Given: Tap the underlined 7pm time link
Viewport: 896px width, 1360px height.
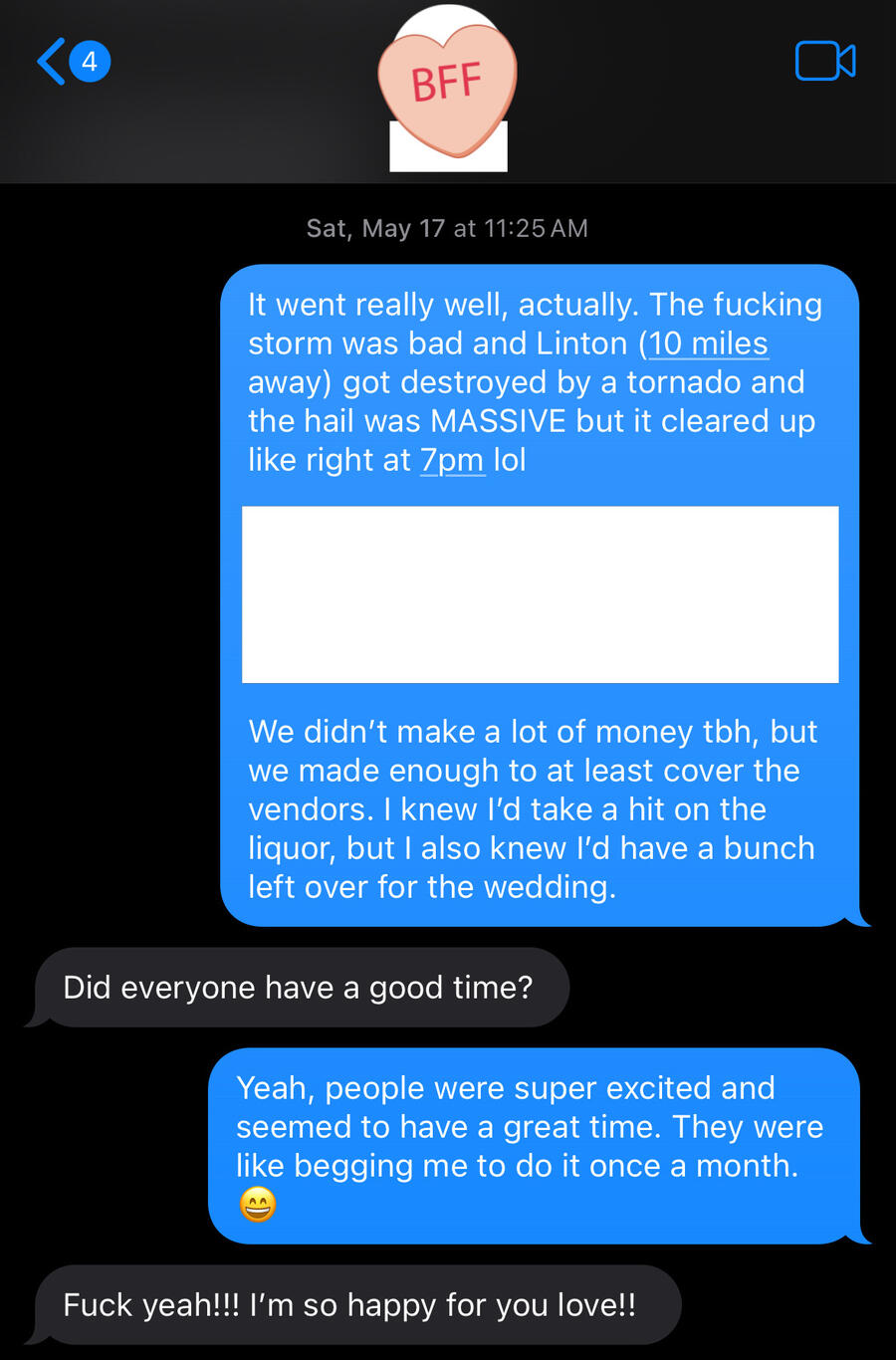Looking at the screenshot, I should click(452, 460).
